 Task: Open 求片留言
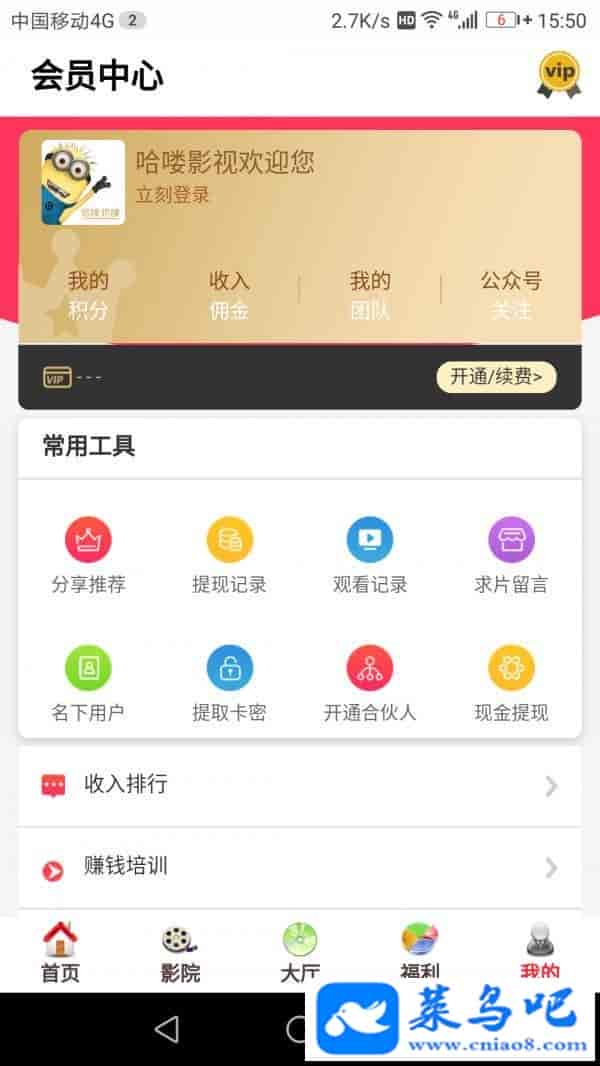pyautogui.click(x=511, y=556)
